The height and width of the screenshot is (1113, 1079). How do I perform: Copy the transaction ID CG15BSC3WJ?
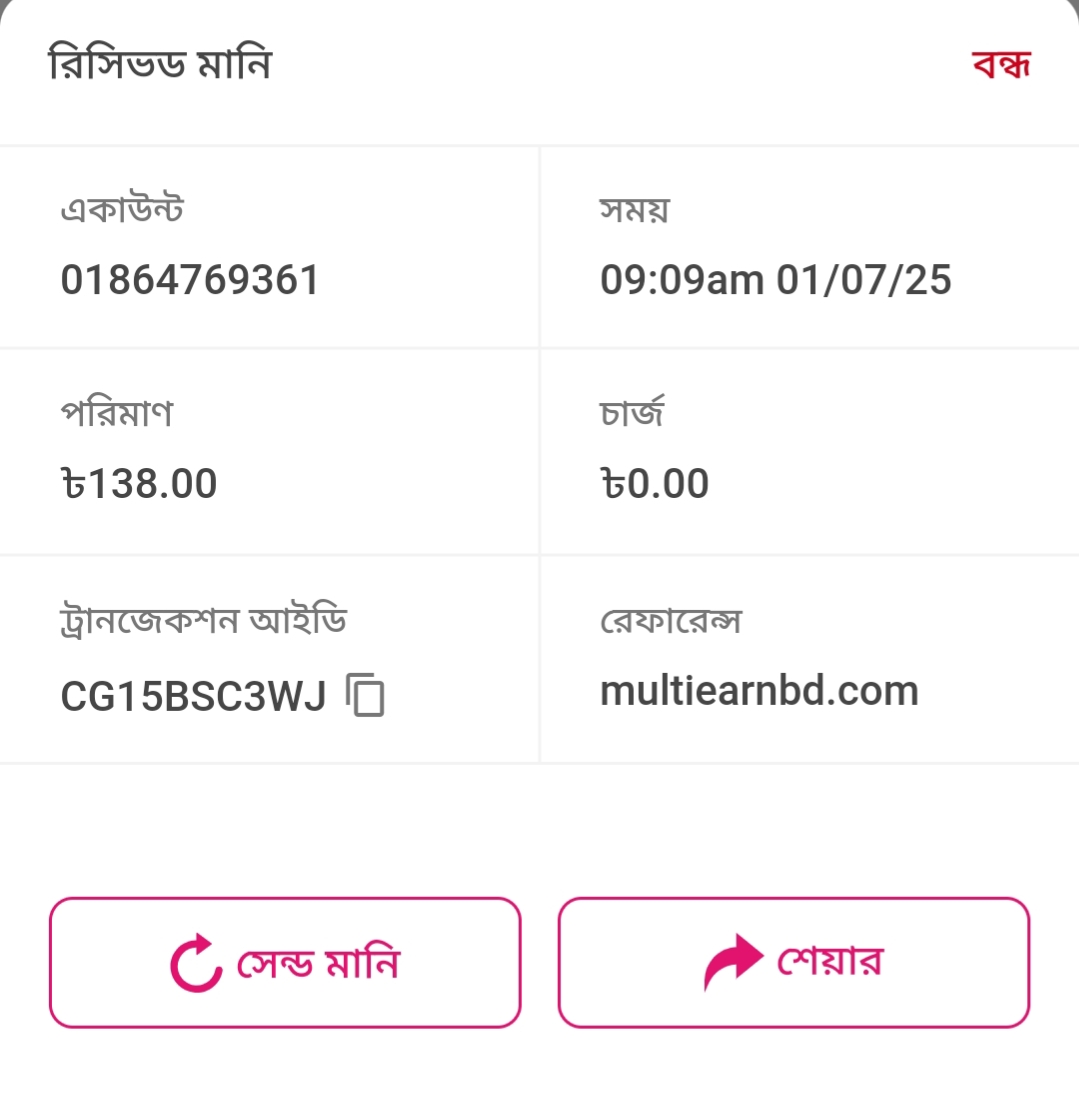(x=366, y=695)
